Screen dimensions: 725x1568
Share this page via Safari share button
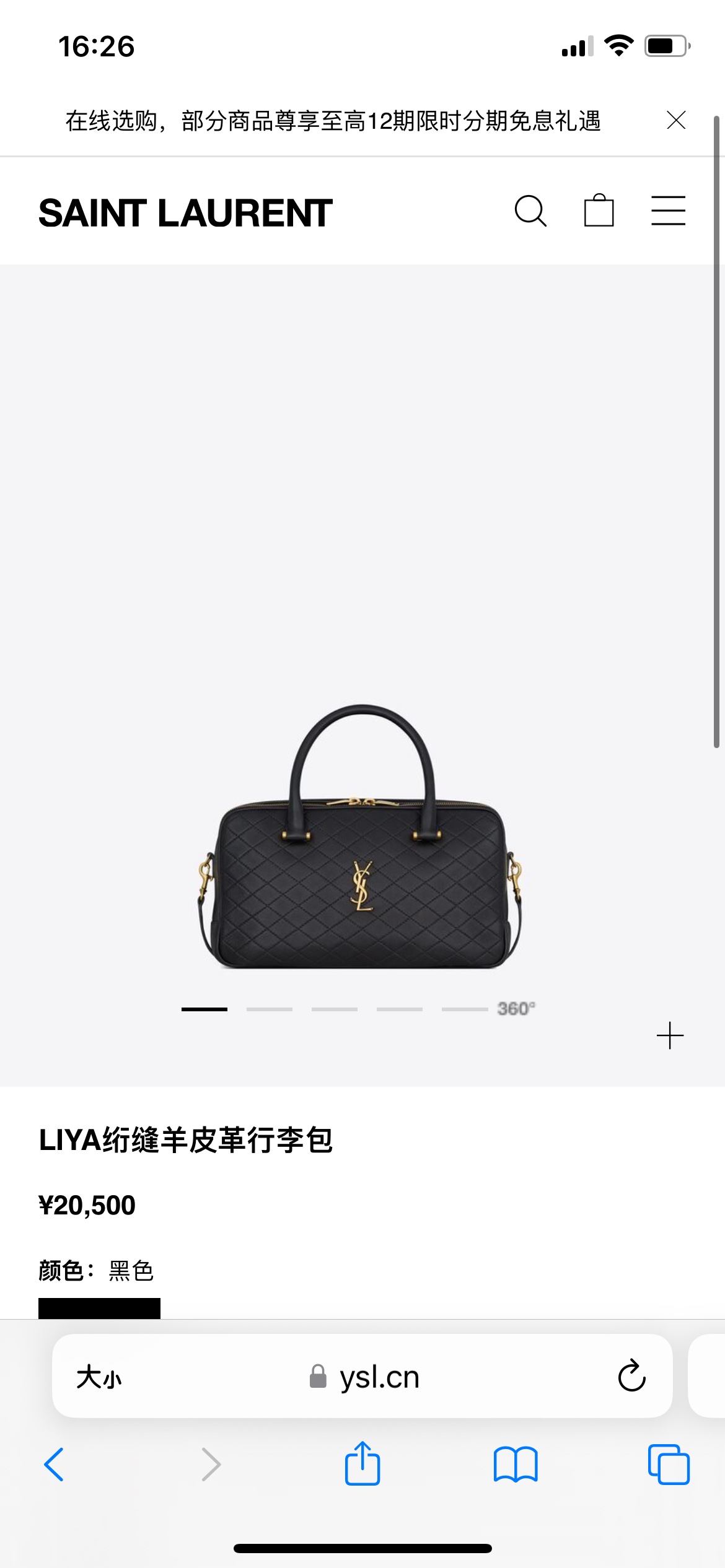362,1464
